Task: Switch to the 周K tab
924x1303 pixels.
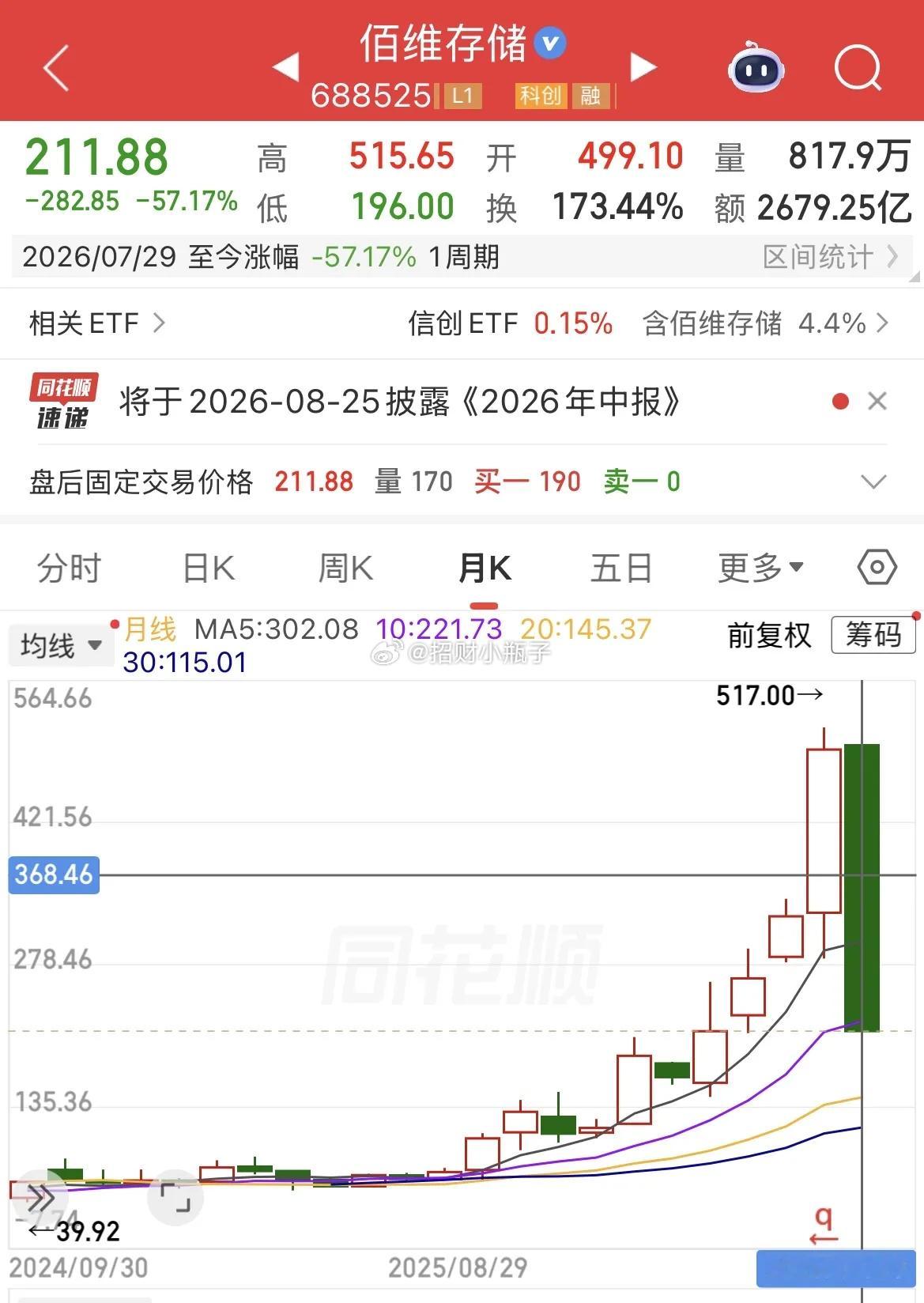Action: pos(345,568)
